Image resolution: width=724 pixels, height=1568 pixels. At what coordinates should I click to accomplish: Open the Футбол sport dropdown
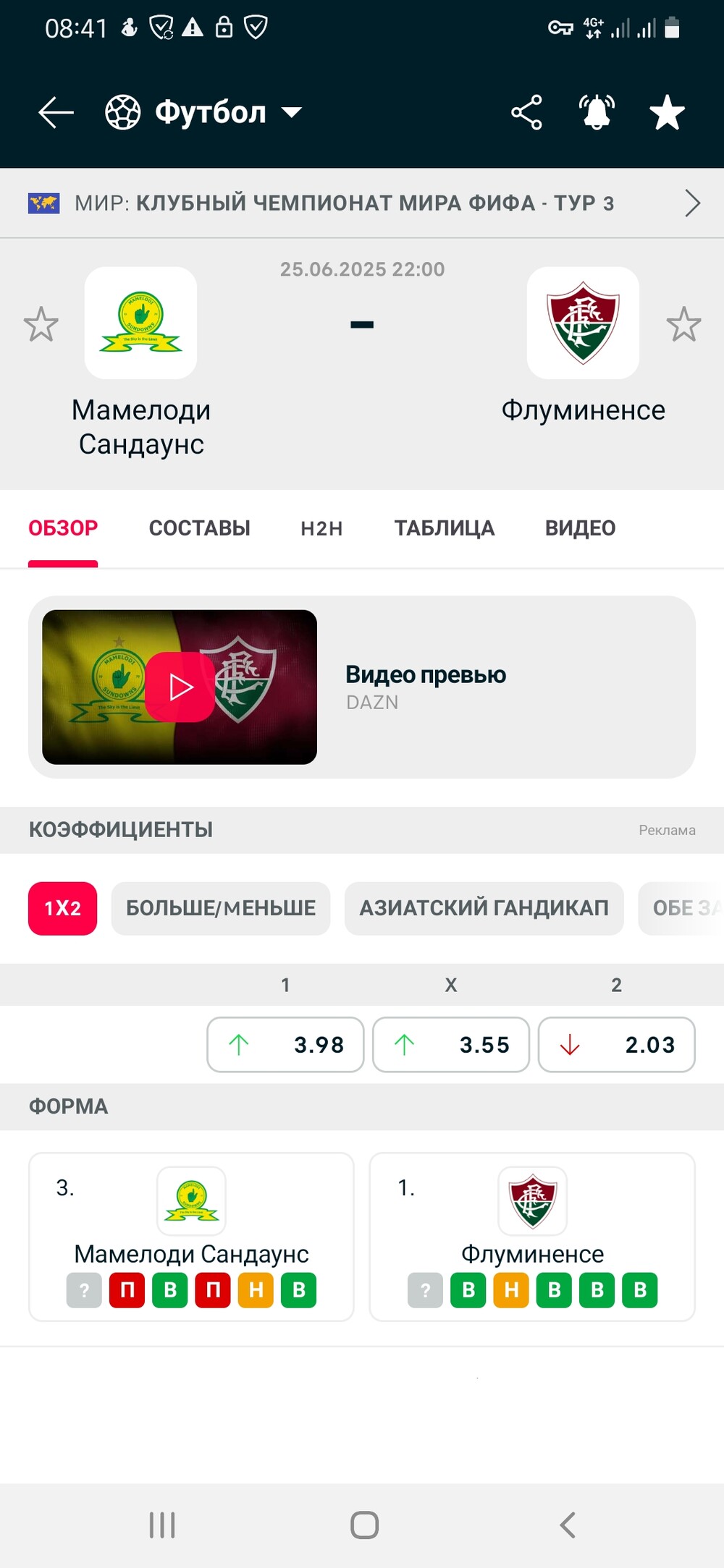pyautogui.click(x=203, y=113)
